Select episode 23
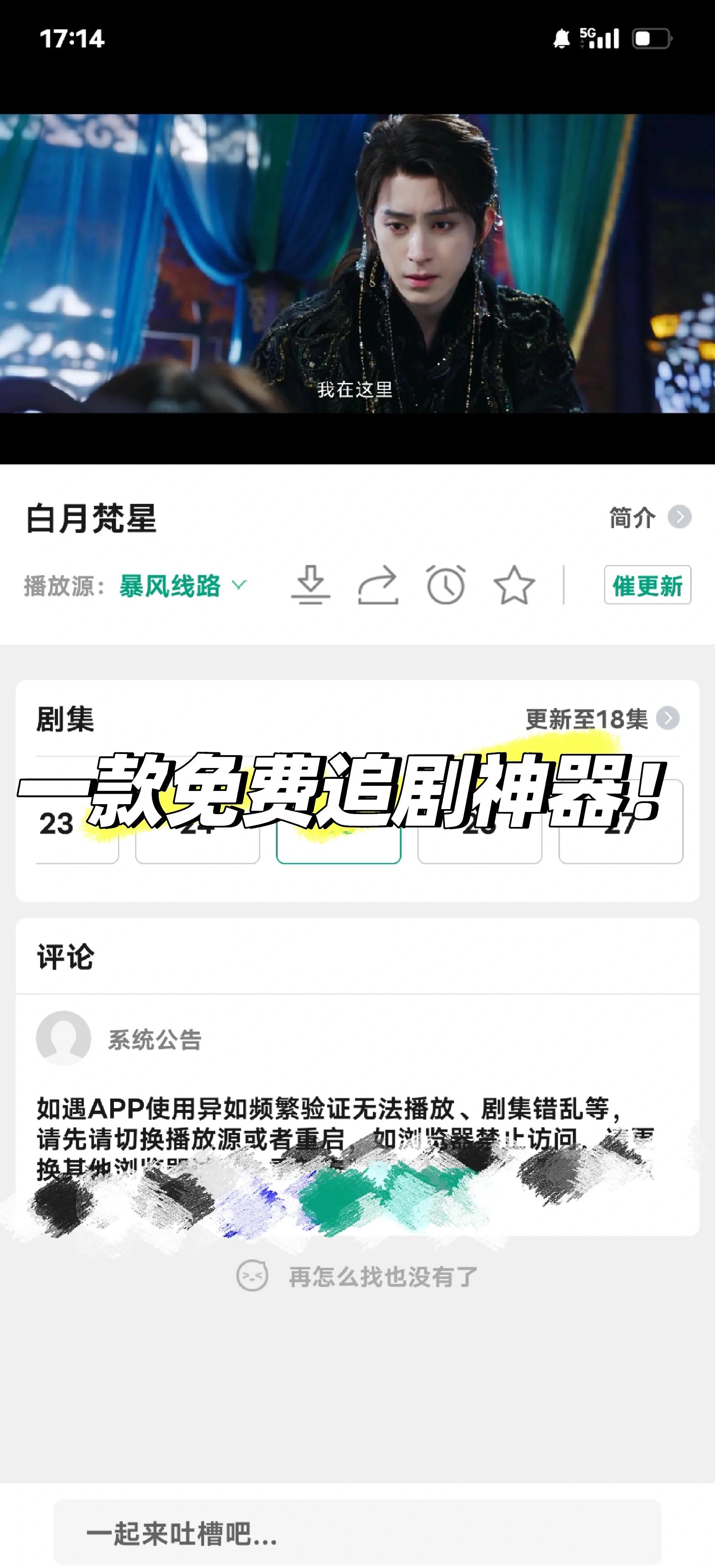The height and width of the screenshot is (1568, 715). point(77,822)
